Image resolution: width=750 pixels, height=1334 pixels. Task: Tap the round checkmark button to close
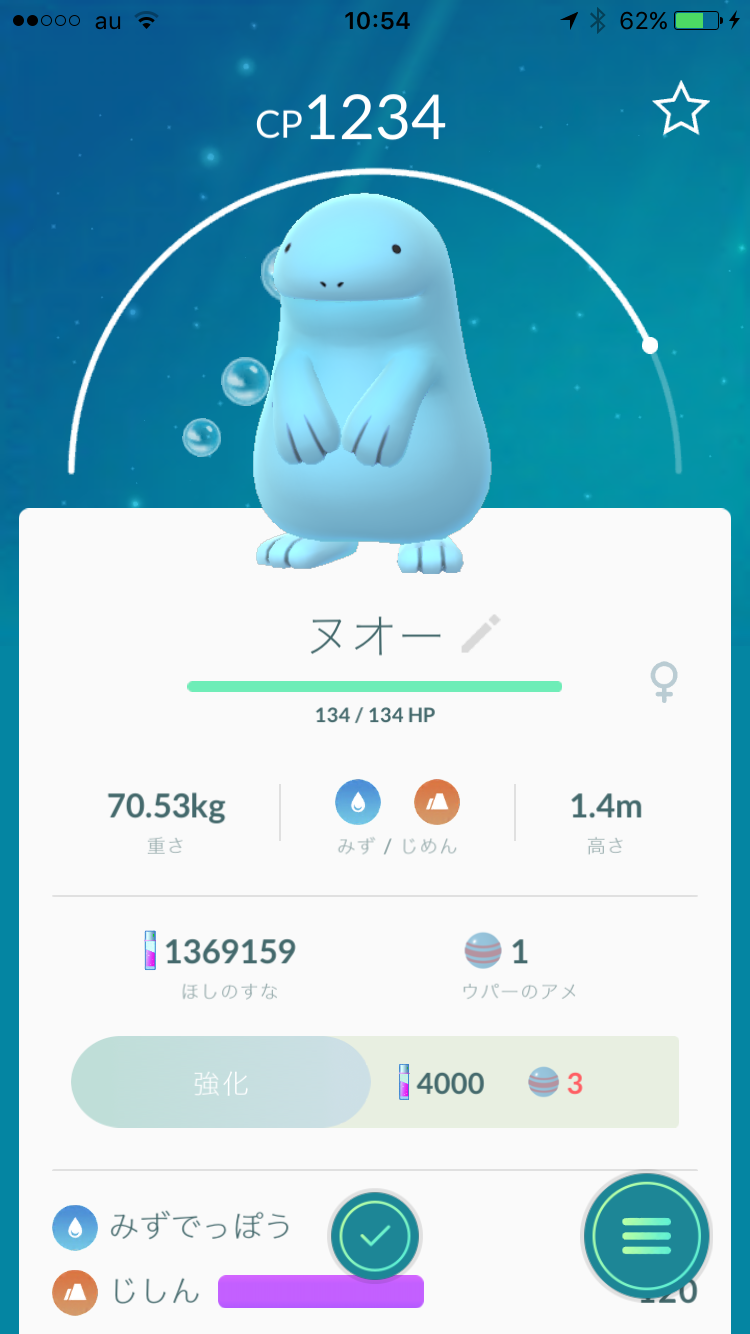click(x=375, y=1236)
